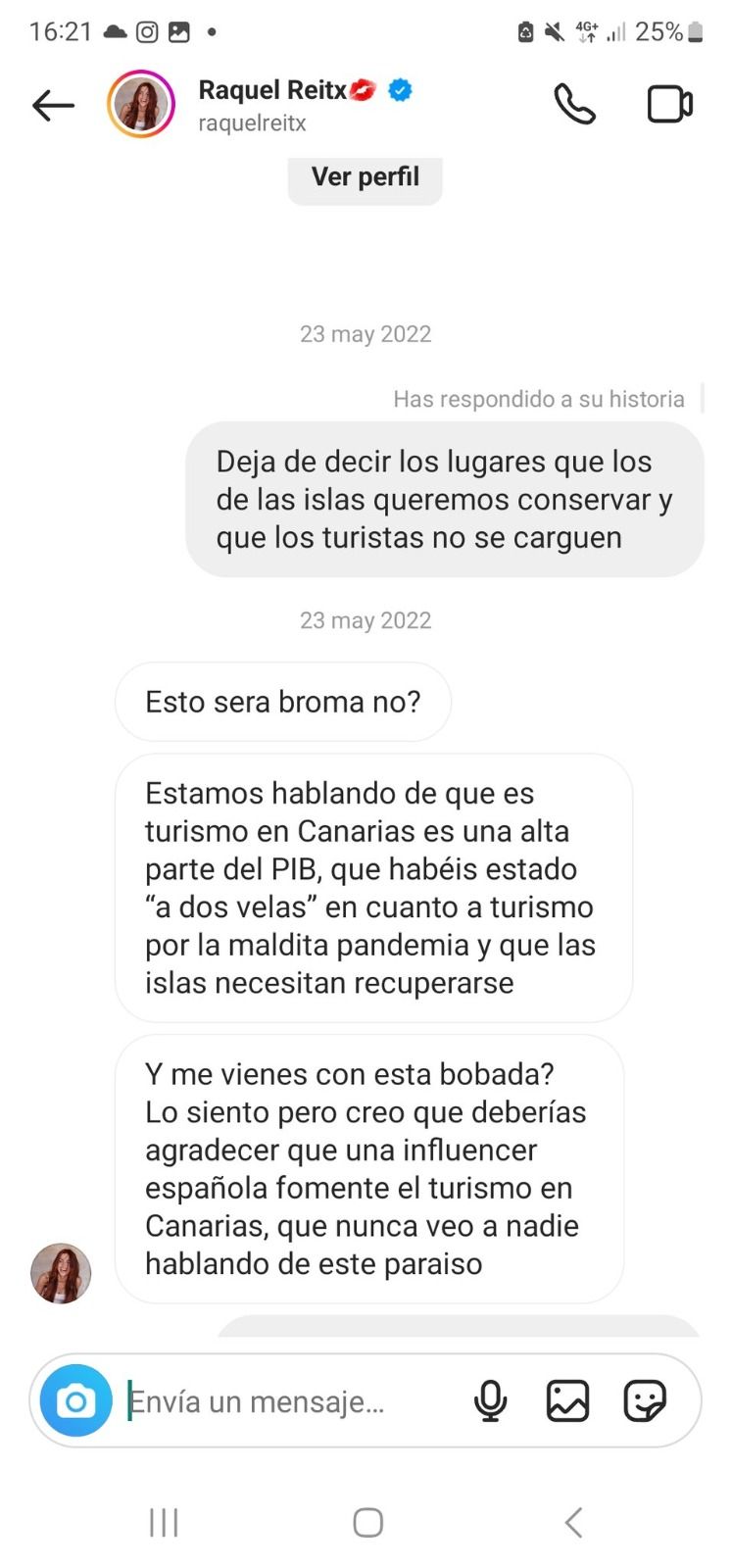Open recent apps from the navigation bar

click(163, 1522)
